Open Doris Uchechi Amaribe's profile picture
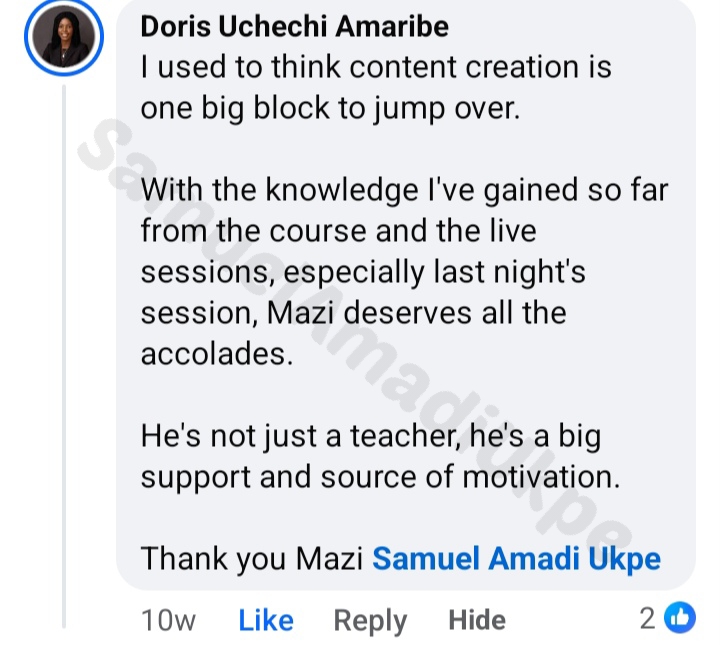 (x=64, y=41)
